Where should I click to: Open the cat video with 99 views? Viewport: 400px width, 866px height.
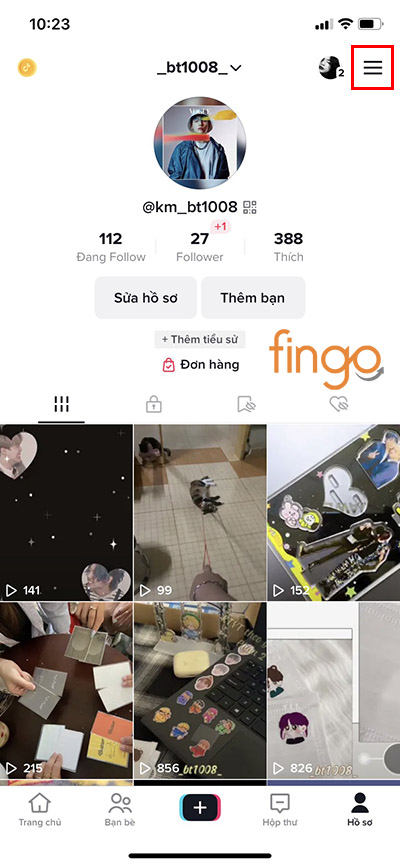pos(200,513)
